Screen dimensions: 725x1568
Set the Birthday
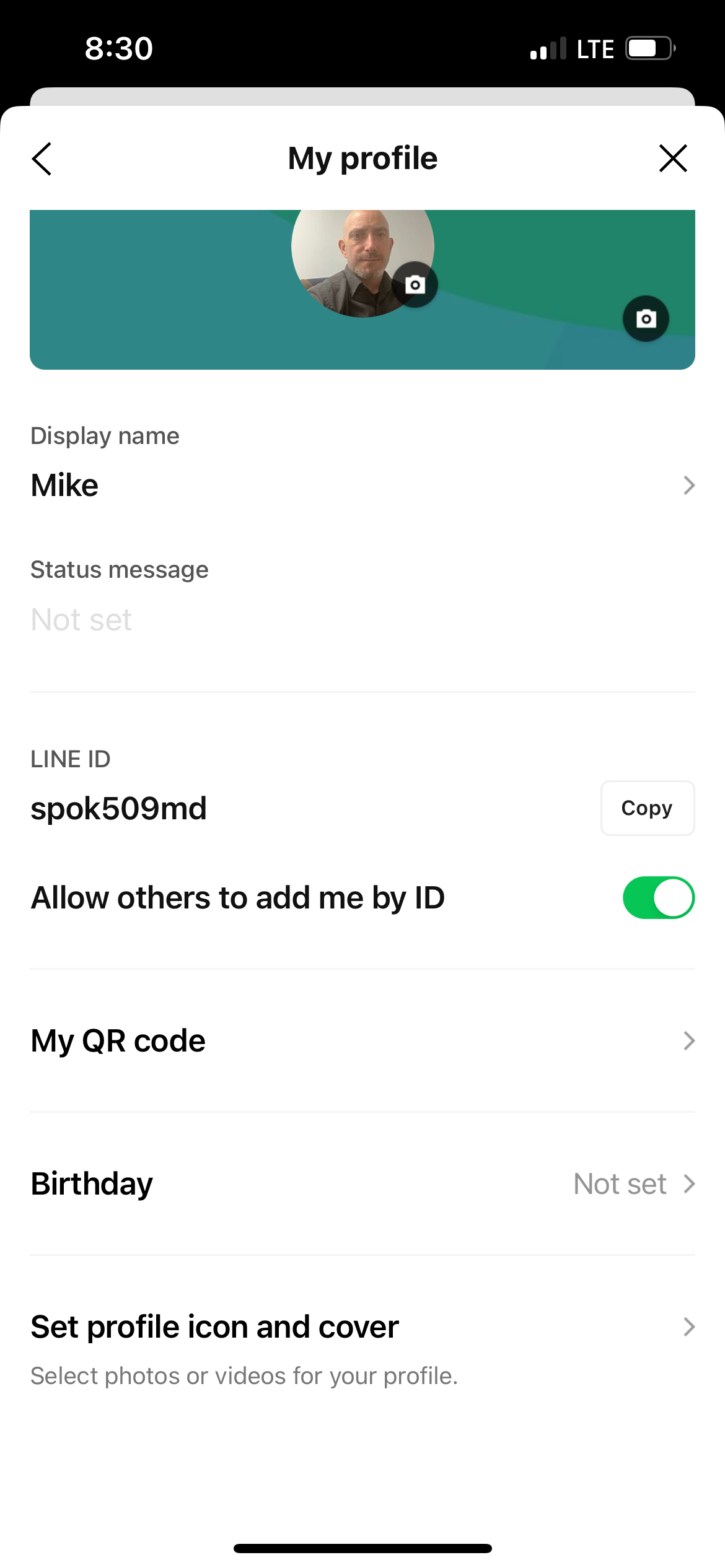tap(362, 1184)
